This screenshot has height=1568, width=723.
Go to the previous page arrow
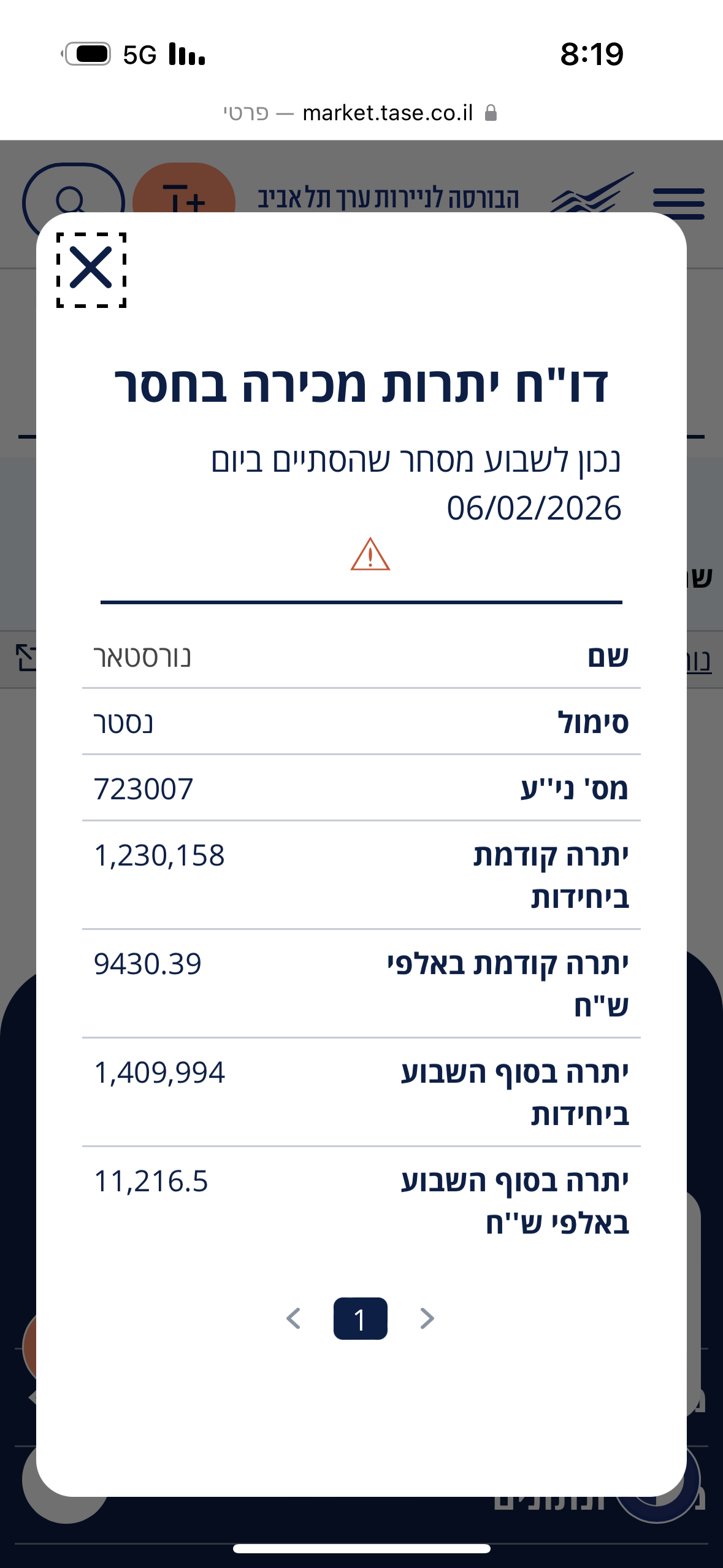tap(294, 1318)
